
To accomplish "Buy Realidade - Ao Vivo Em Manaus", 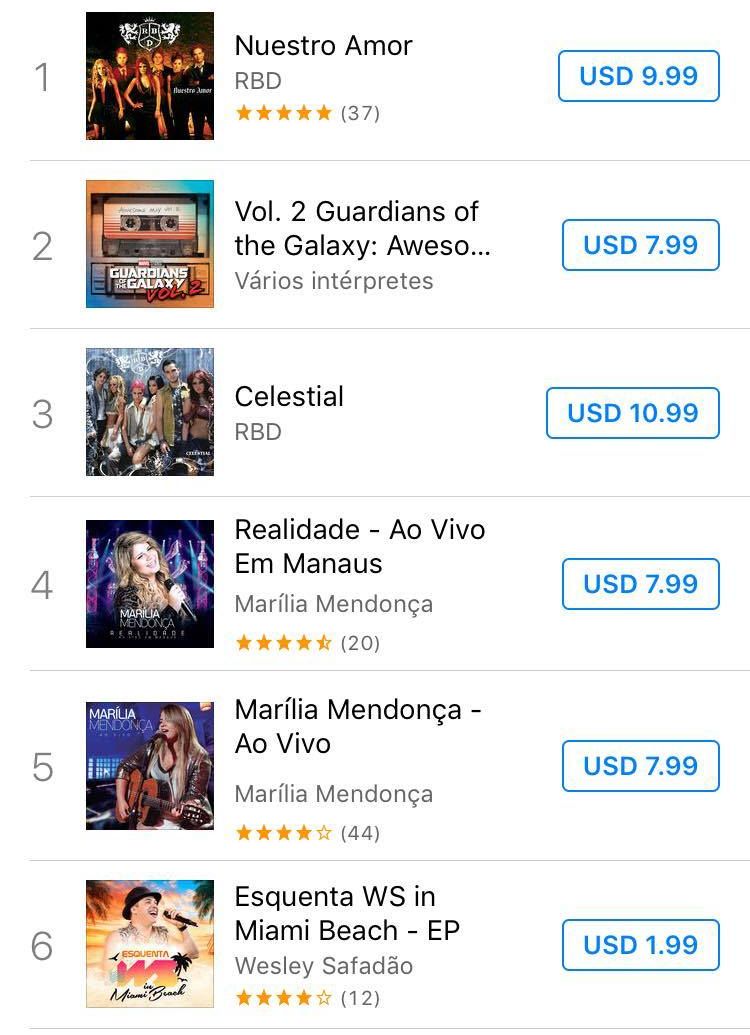I will point(640,584).
